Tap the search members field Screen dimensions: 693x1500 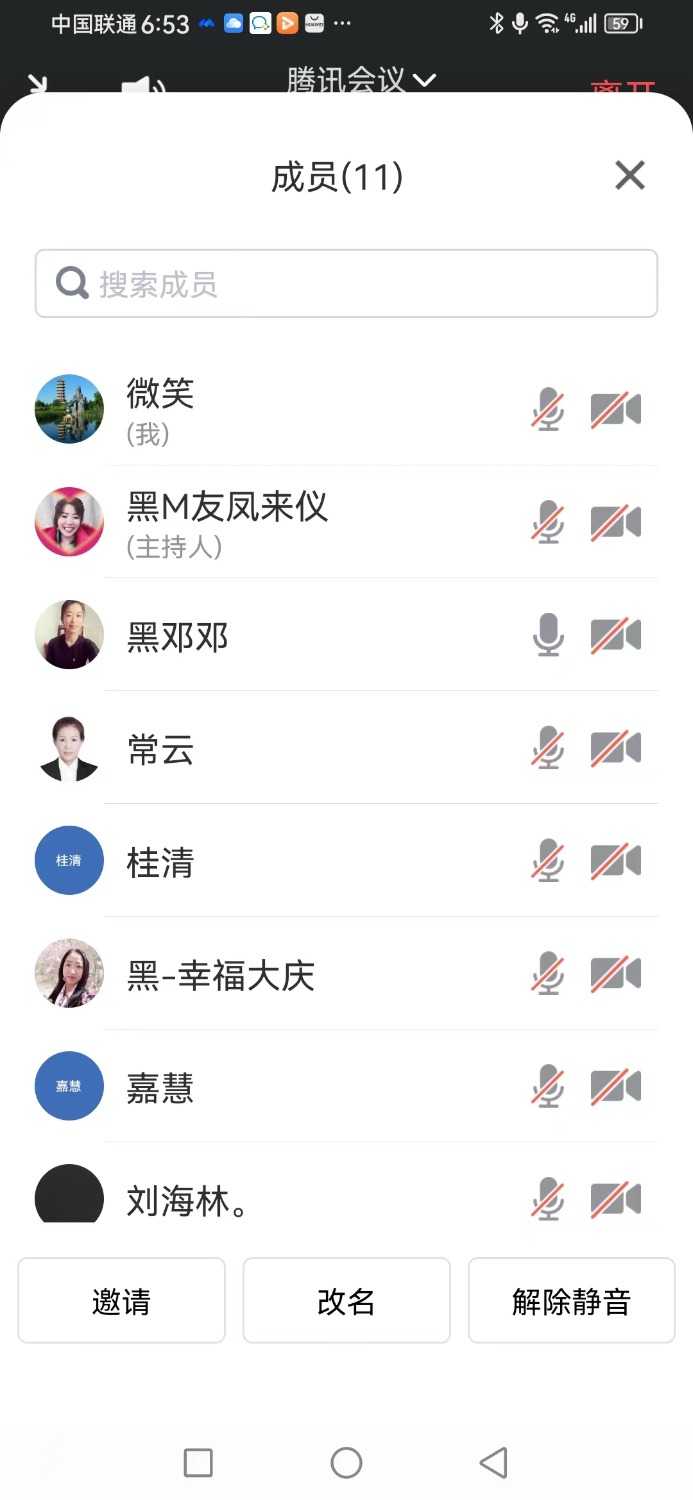(346, 284)
